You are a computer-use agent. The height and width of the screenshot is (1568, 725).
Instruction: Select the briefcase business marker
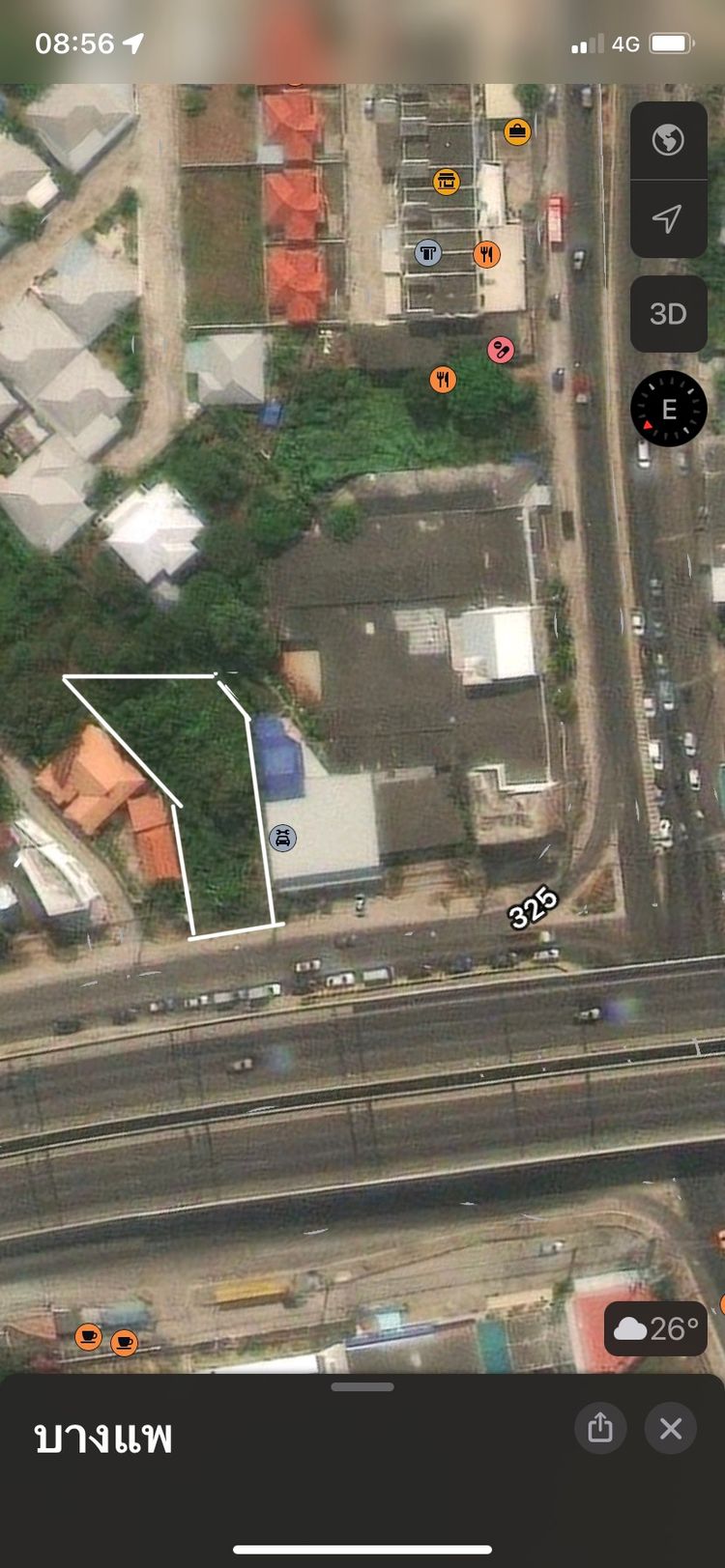point(517,131)
